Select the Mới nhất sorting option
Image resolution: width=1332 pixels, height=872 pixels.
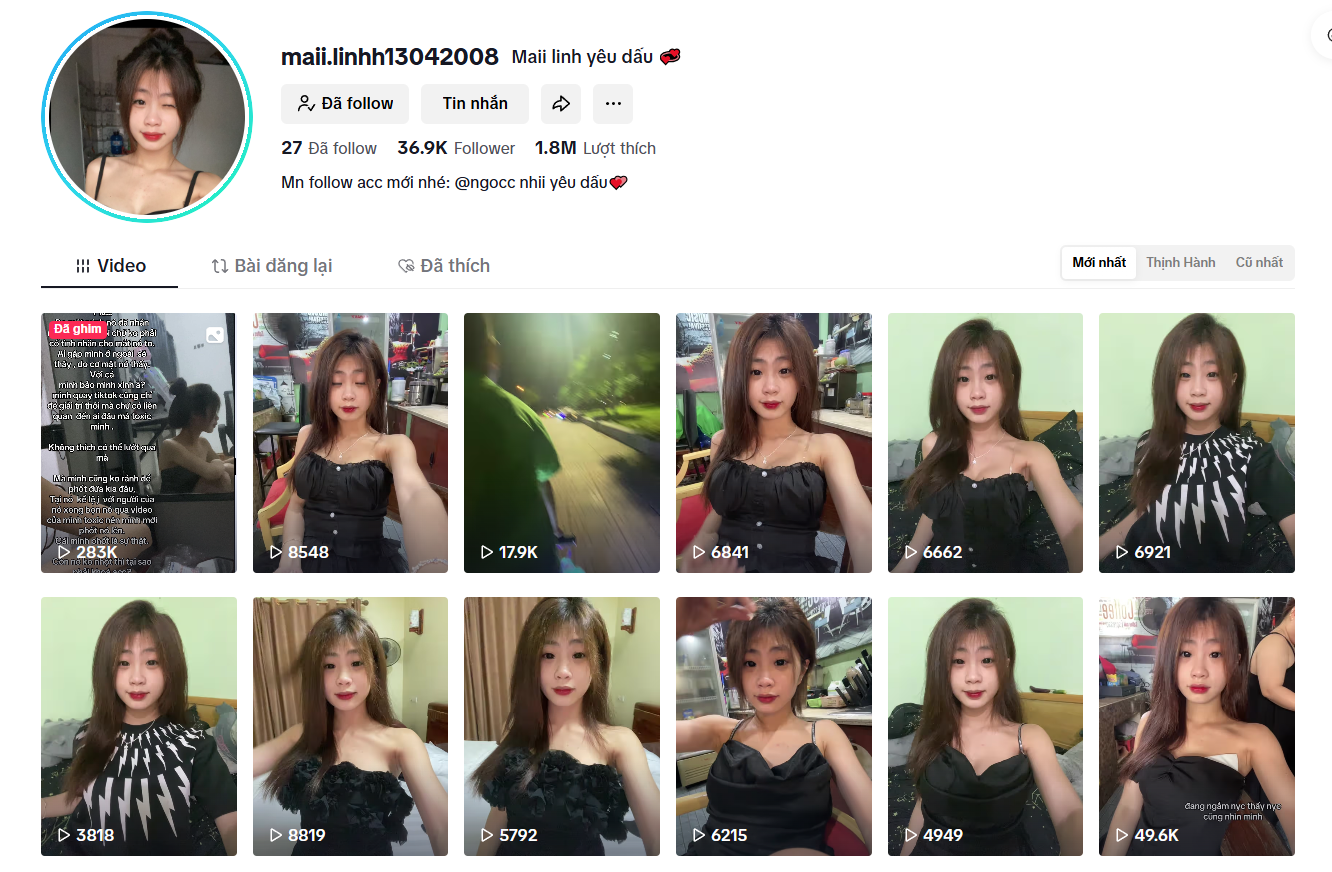pos(1099,263)
